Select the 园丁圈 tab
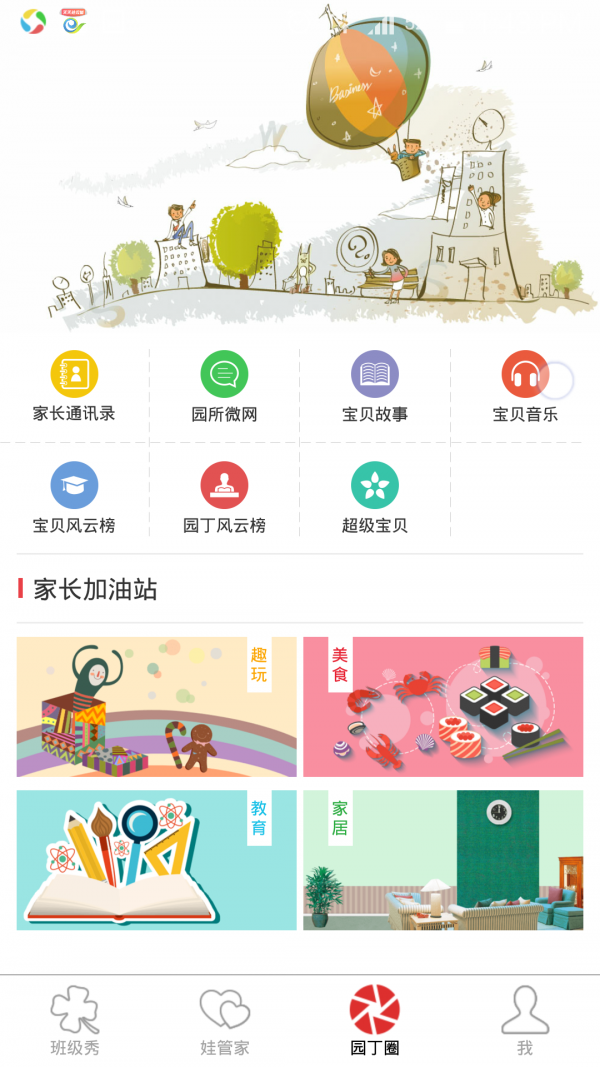The height and width of the screenshot is (1067, 600). 375,1020
